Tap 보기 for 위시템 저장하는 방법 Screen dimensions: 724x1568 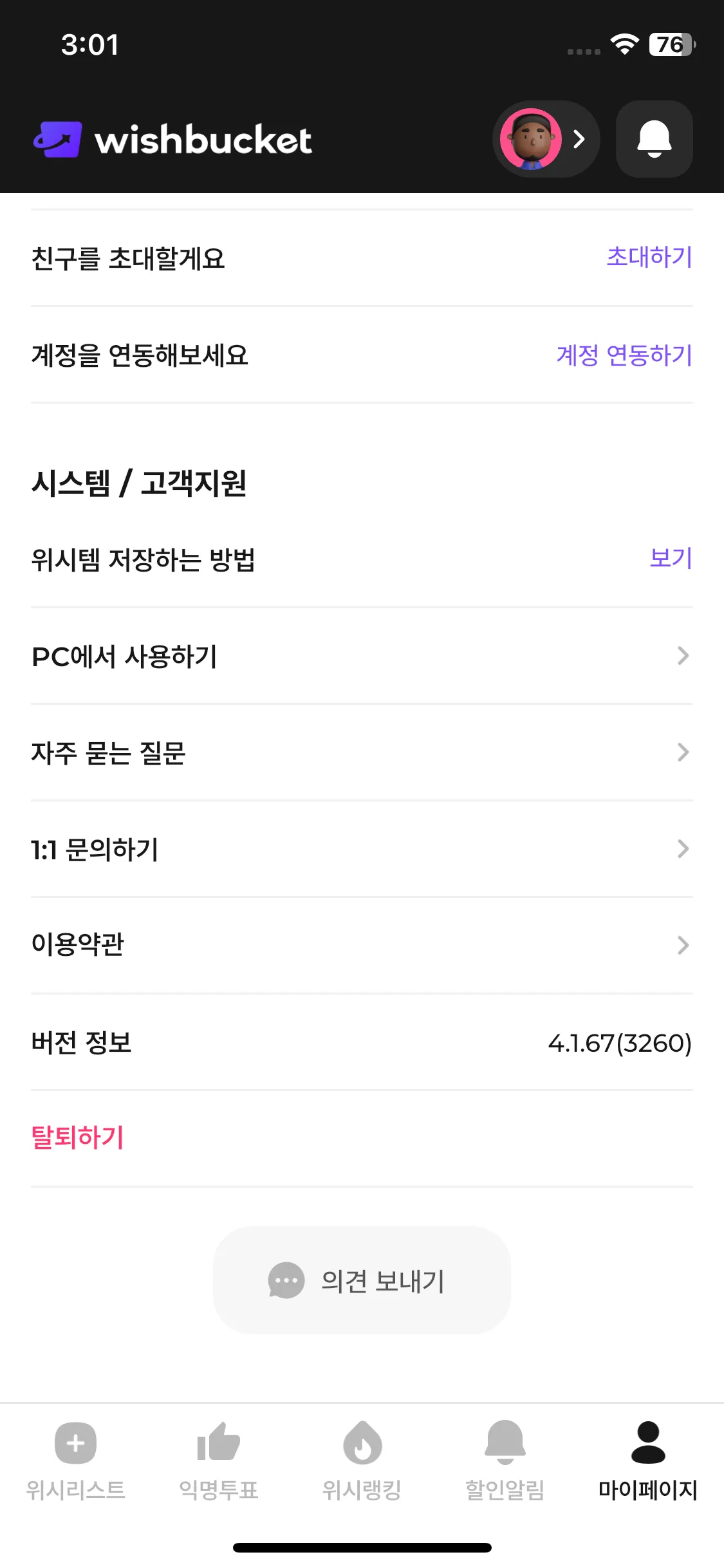[670, 558]
